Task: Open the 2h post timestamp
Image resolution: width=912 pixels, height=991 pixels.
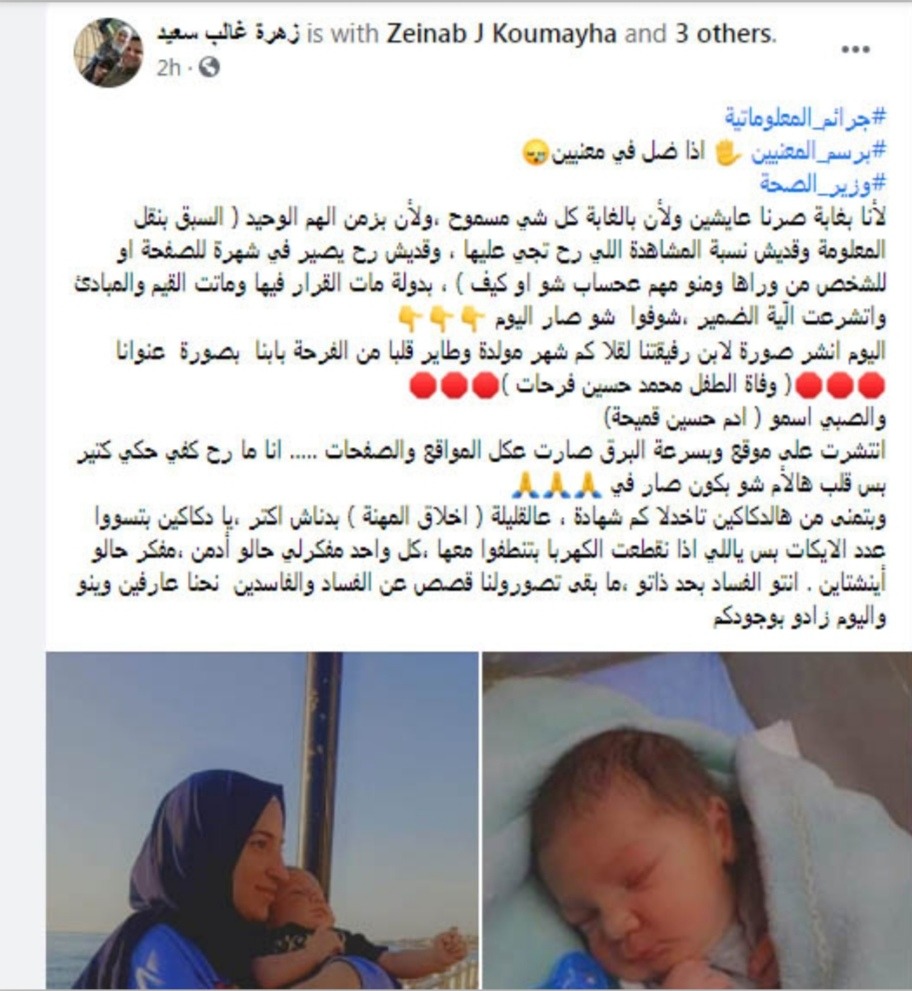Action: point(167,67)
